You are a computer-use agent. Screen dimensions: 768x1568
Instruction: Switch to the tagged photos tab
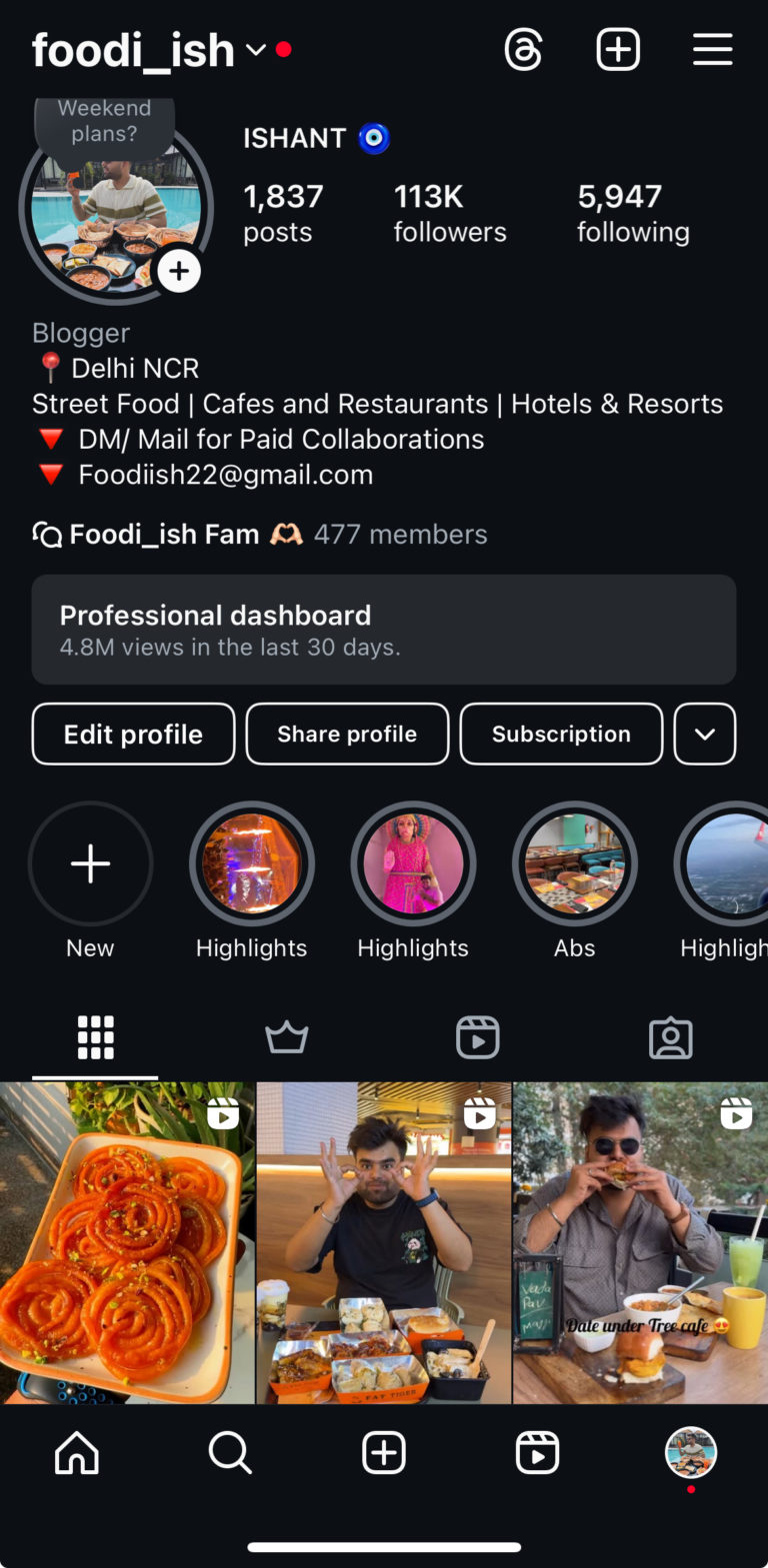(x=670, y=1038)
